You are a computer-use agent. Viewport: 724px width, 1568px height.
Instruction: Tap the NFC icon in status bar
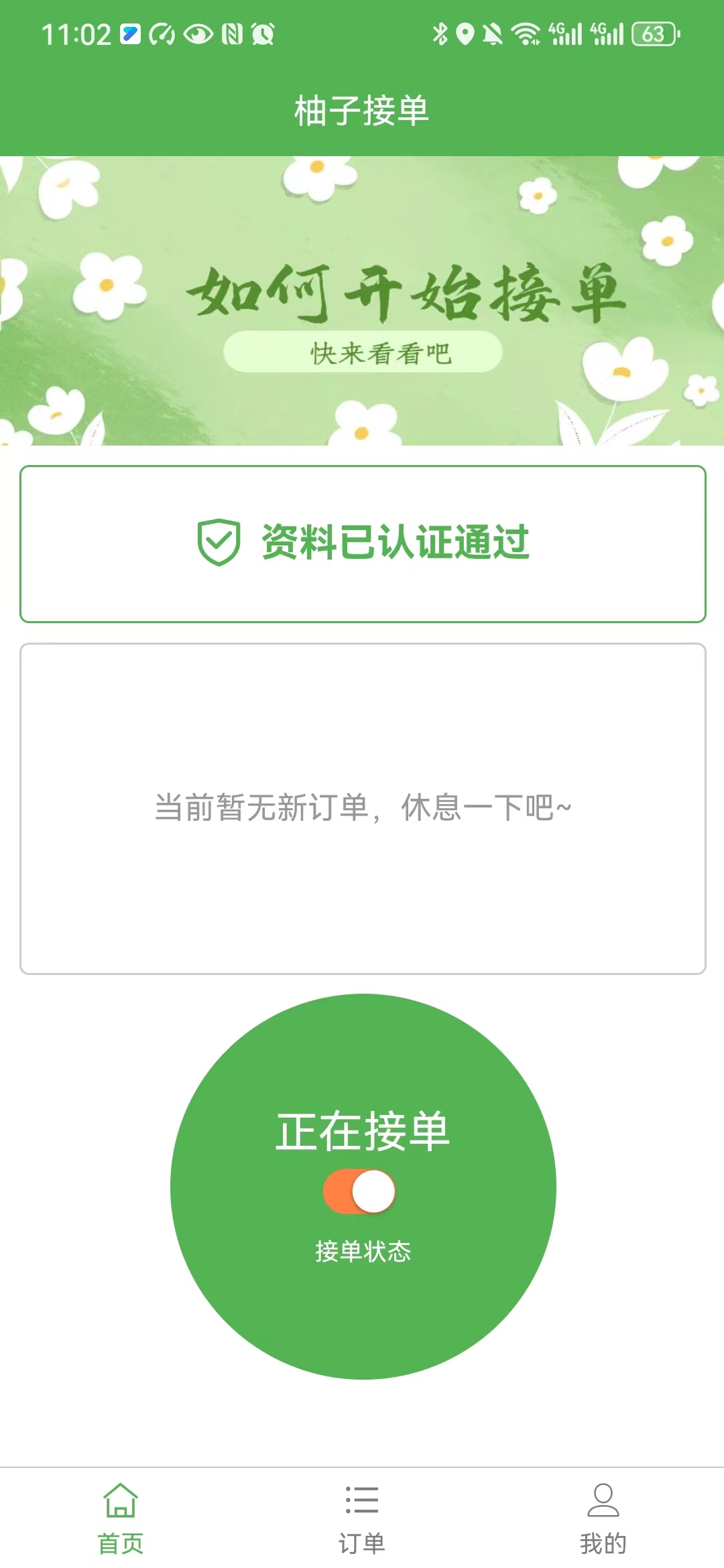point(231,32)
